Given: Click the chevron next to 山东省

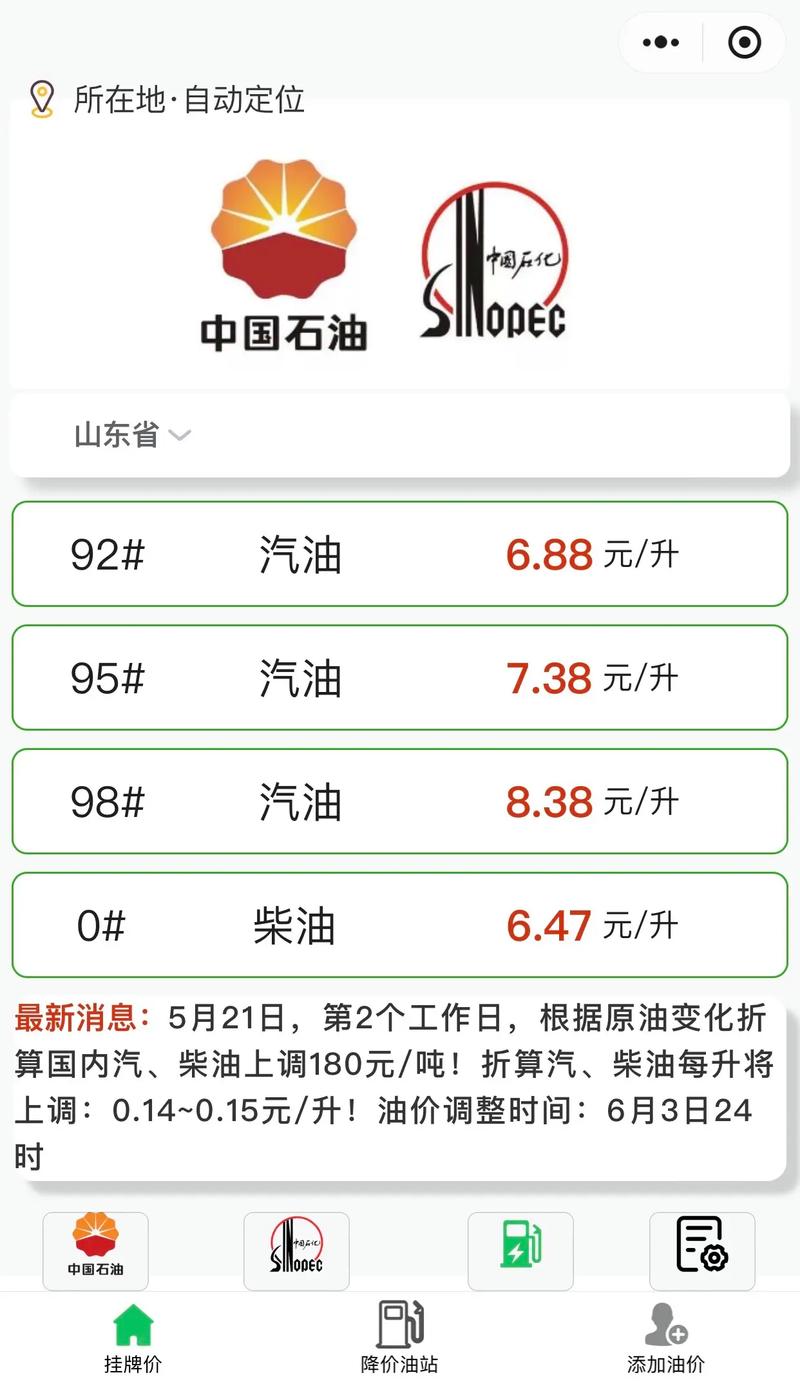Looking at the screenshot, I should (180, 437).
